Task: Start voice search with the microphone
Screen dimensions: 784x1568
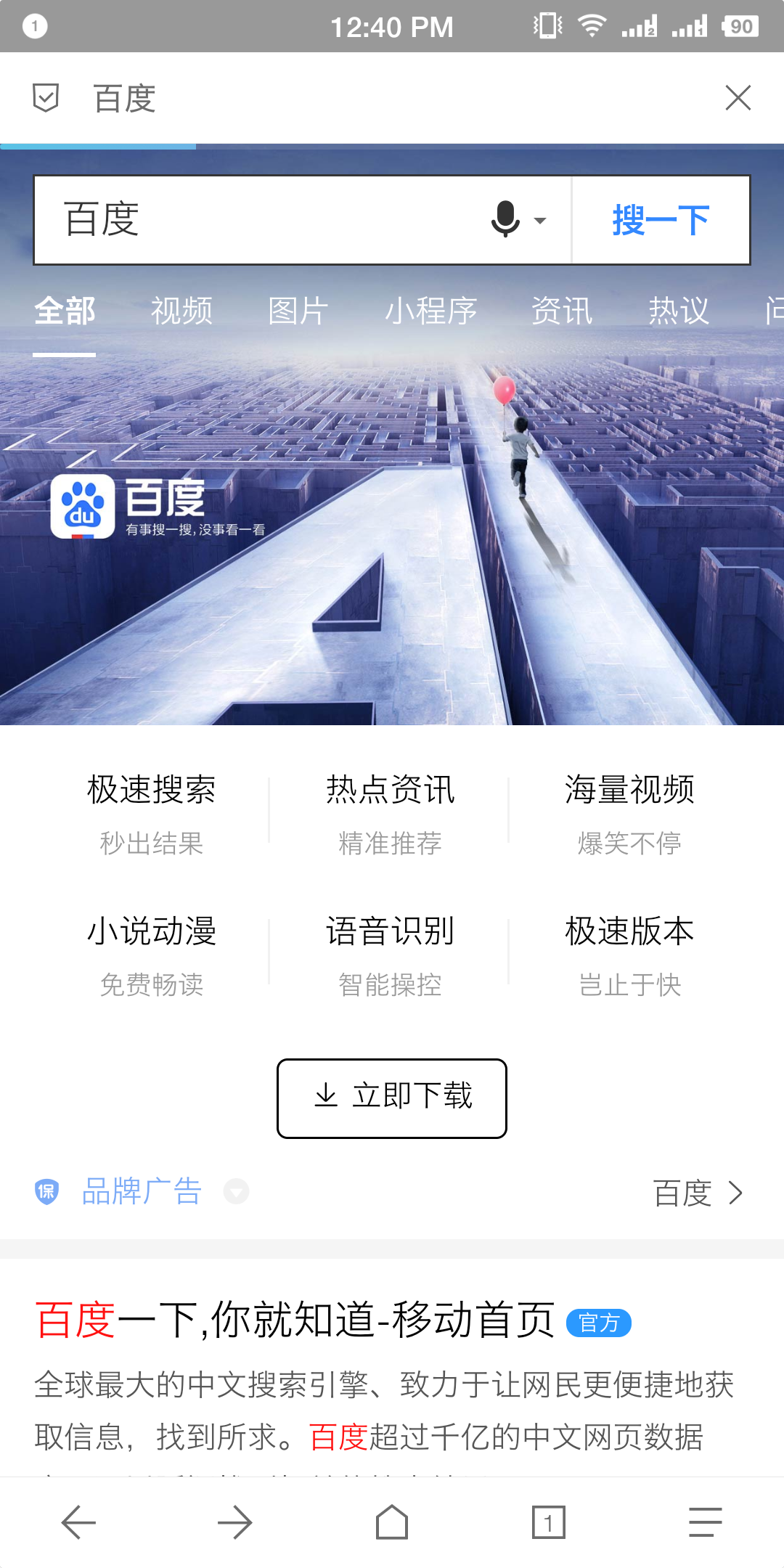Action: click(x=506, y=219)
